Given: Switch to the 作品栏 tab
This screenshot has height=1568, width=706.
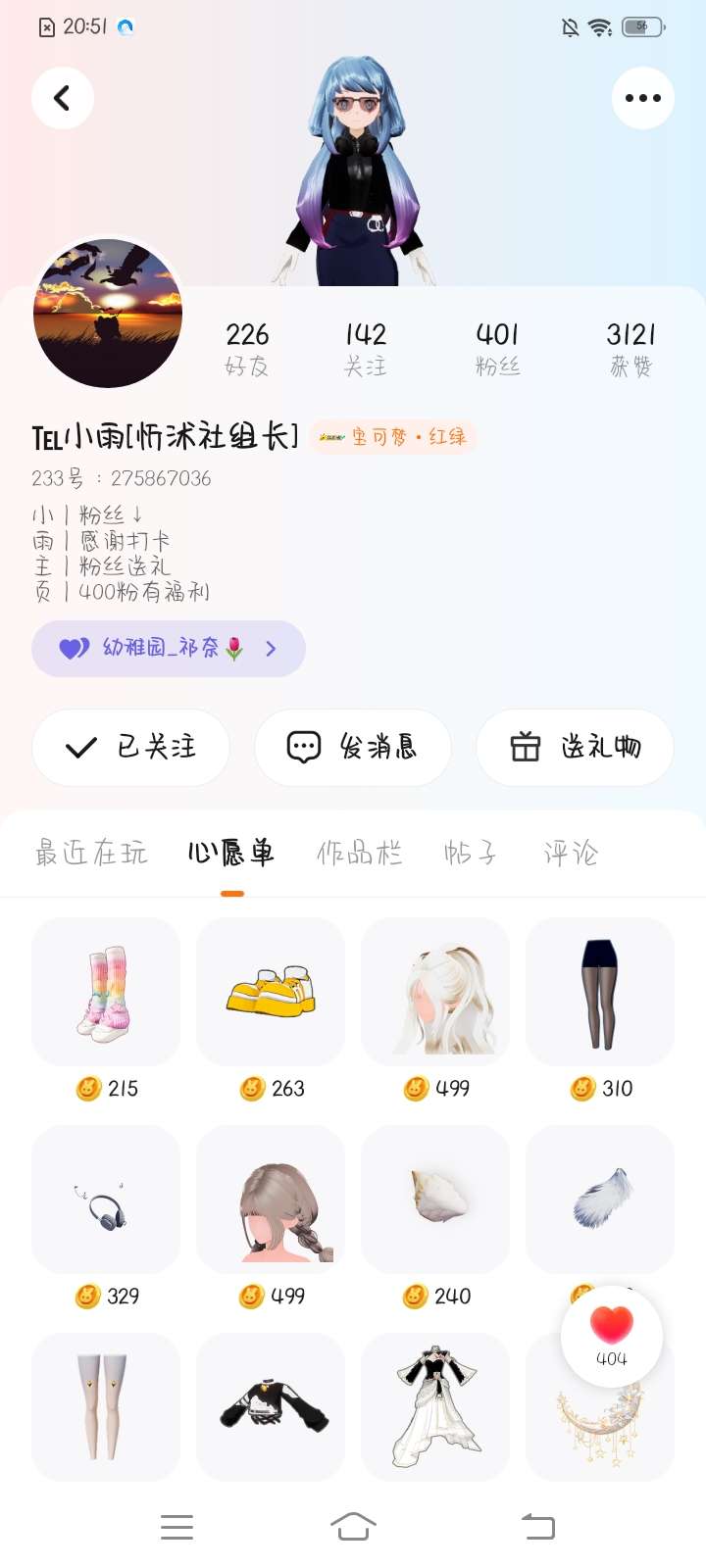Looking at the screenshot, I should pyautogui.click(x=359, y=853).
